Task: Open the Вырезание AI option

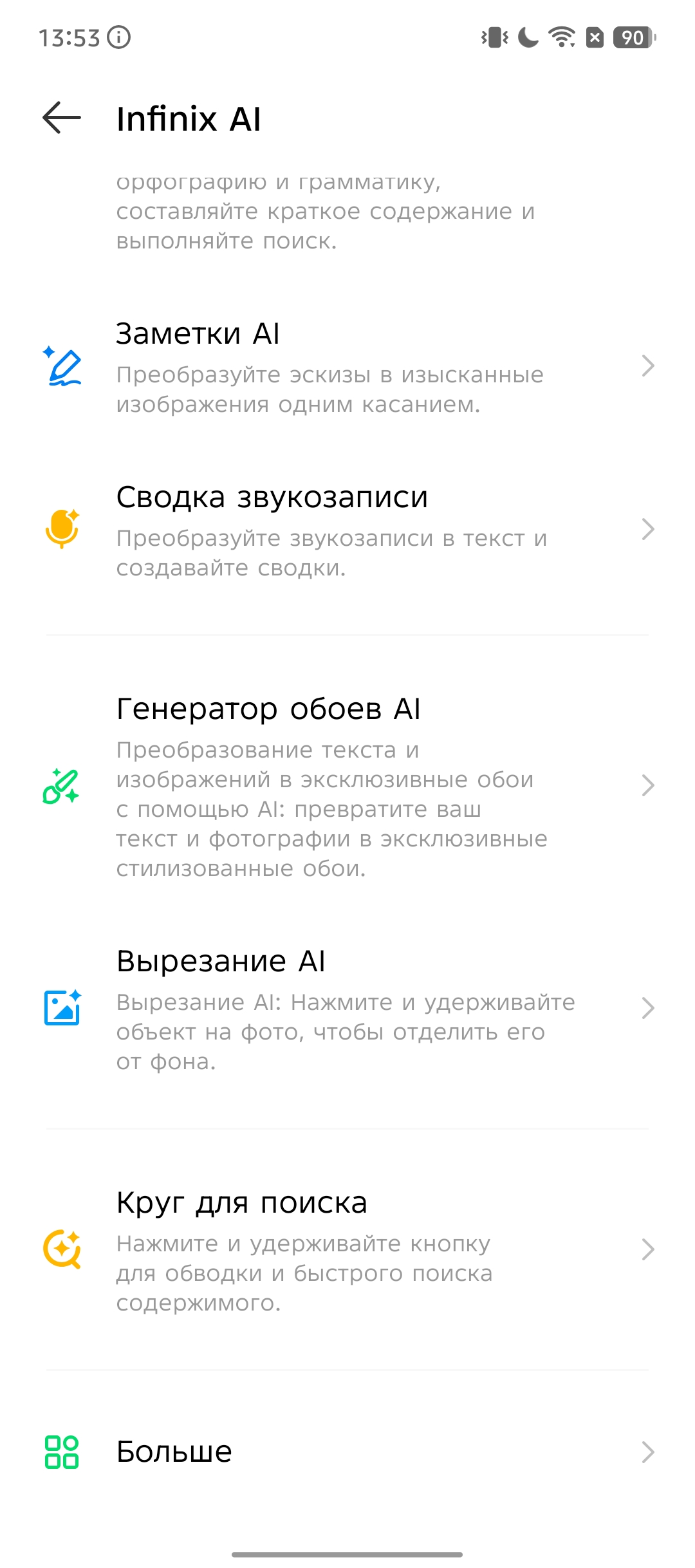Action: point(347,1009)
